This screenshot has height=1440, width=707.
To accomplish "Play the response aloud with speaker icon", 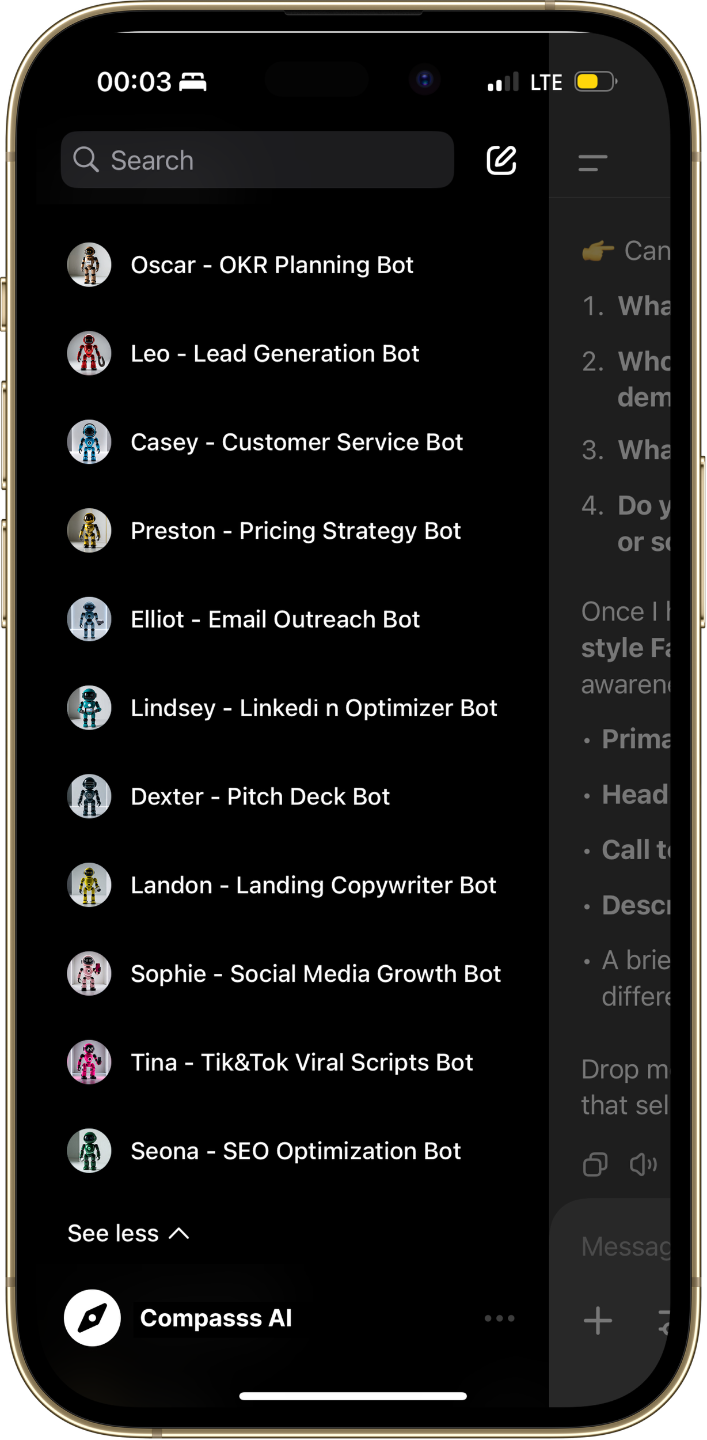I will pyautogui.click(x=643, y=1164).
